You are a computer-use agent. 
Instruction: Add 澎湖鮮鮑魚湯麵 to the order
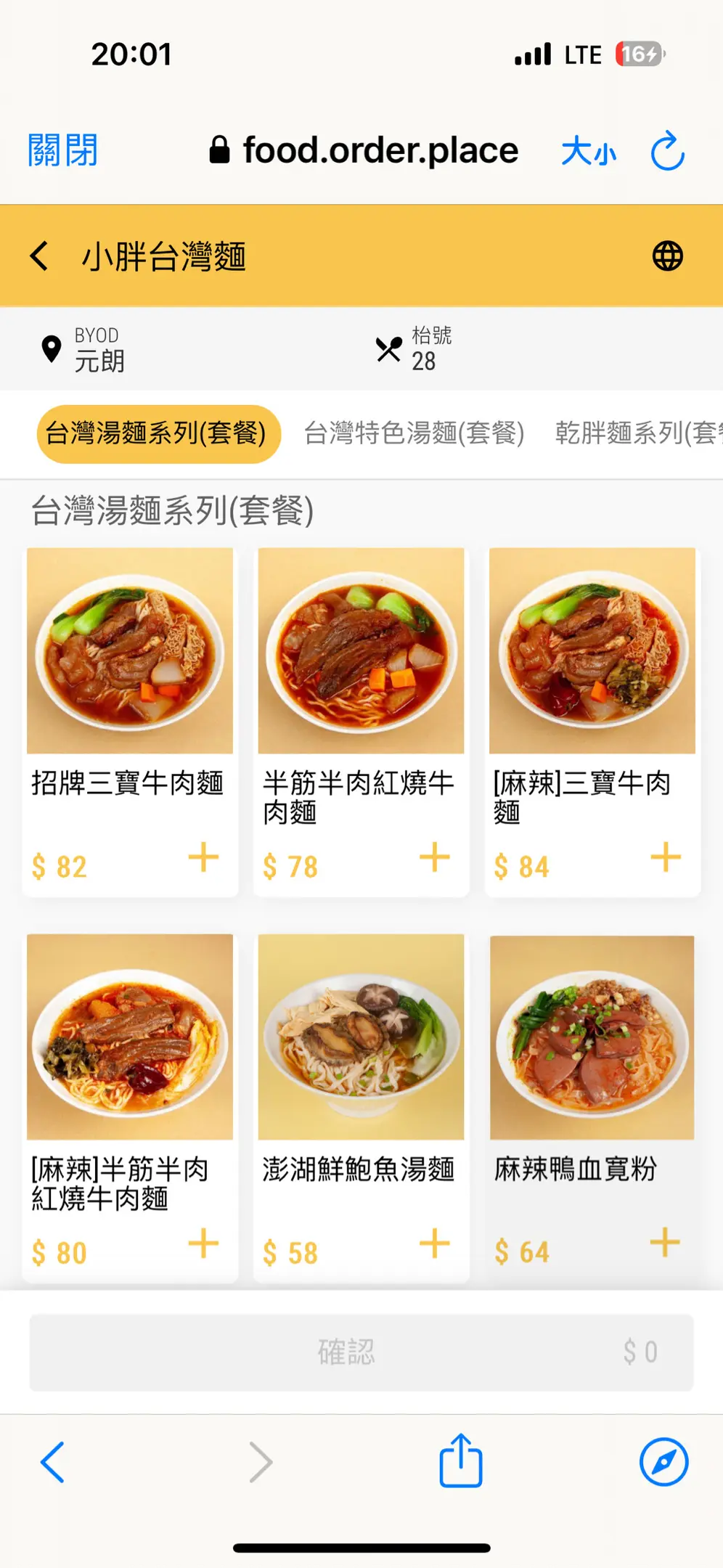coord(434,1244)
